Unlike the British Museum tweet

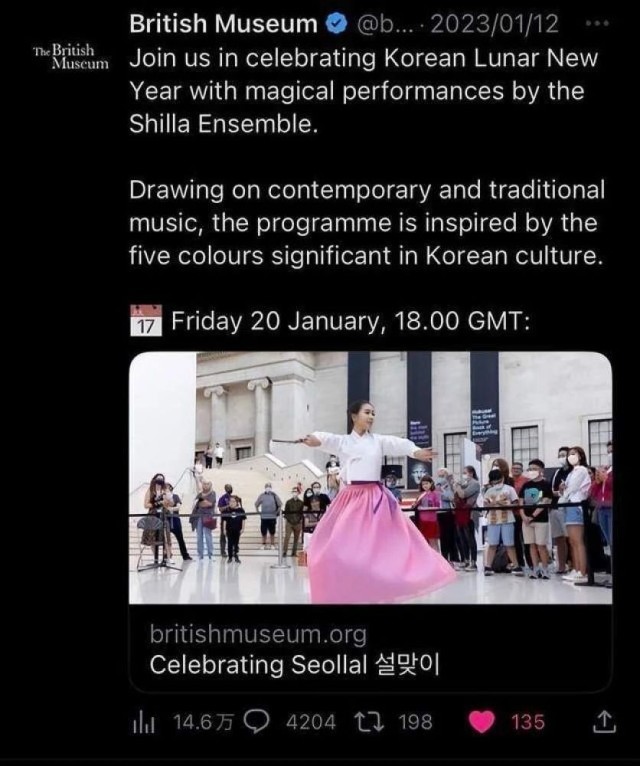(483, 722)
